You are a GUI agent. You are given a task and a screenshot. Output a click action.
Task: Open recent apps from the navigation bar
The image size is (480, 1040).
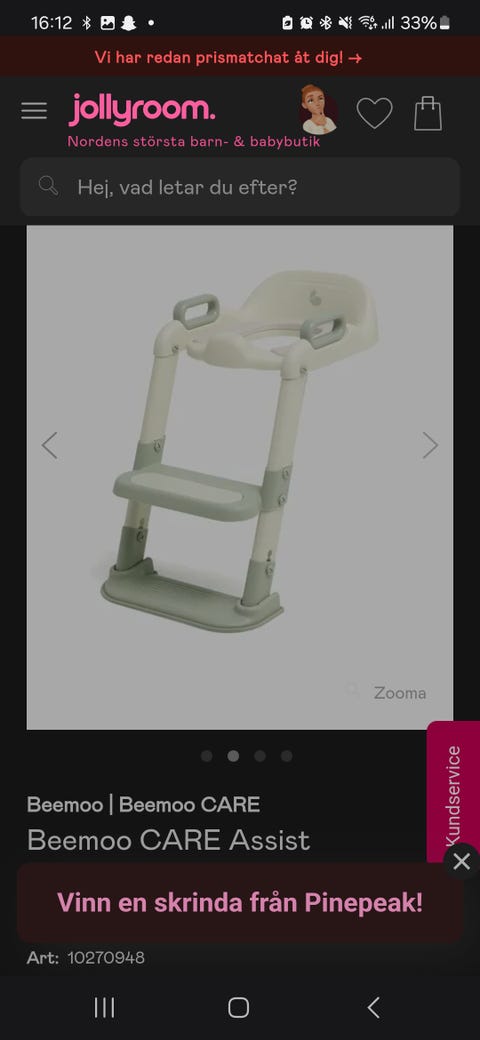click(104, 1008)
